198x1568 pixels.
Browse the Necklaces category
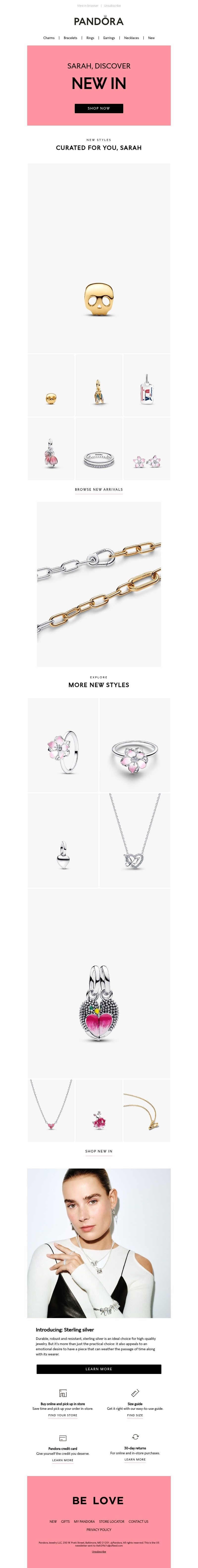(132, 38)
